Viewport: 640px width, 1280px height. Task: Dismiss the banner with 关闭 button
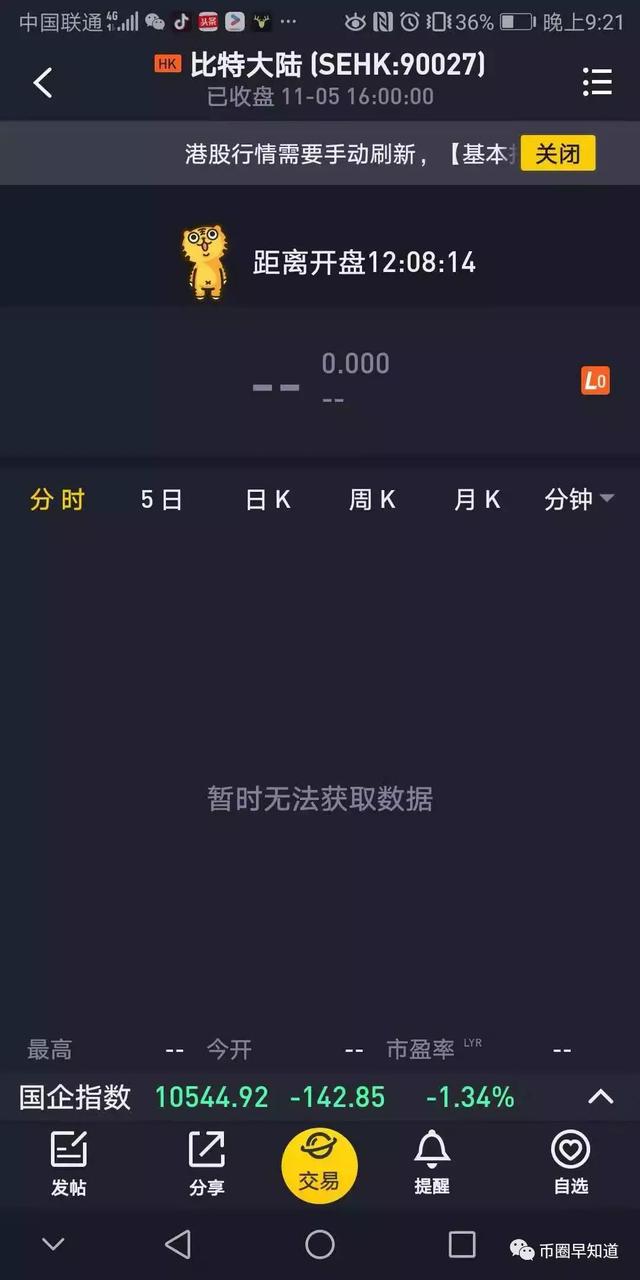[x=557, y=154]
